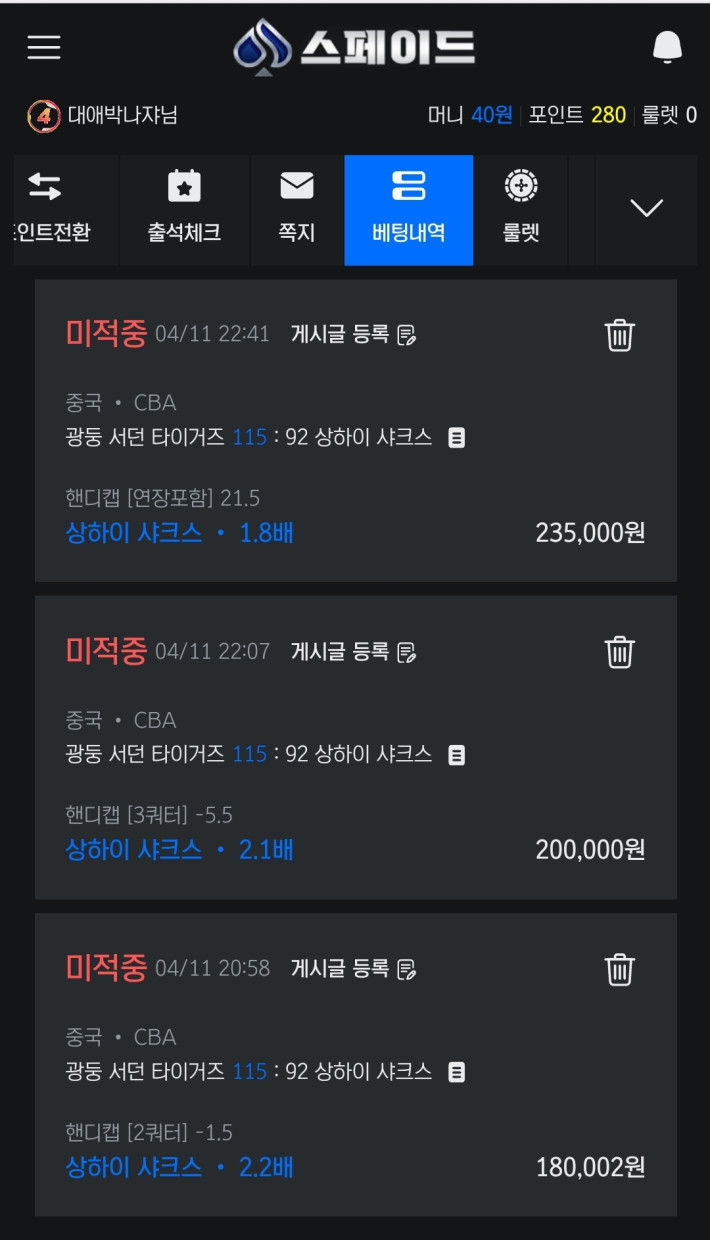The height and width of the screenshot is (1240, 710).
Task: Delete the 20:58 bet with the trash icon
Action: [x=620, y=969]
